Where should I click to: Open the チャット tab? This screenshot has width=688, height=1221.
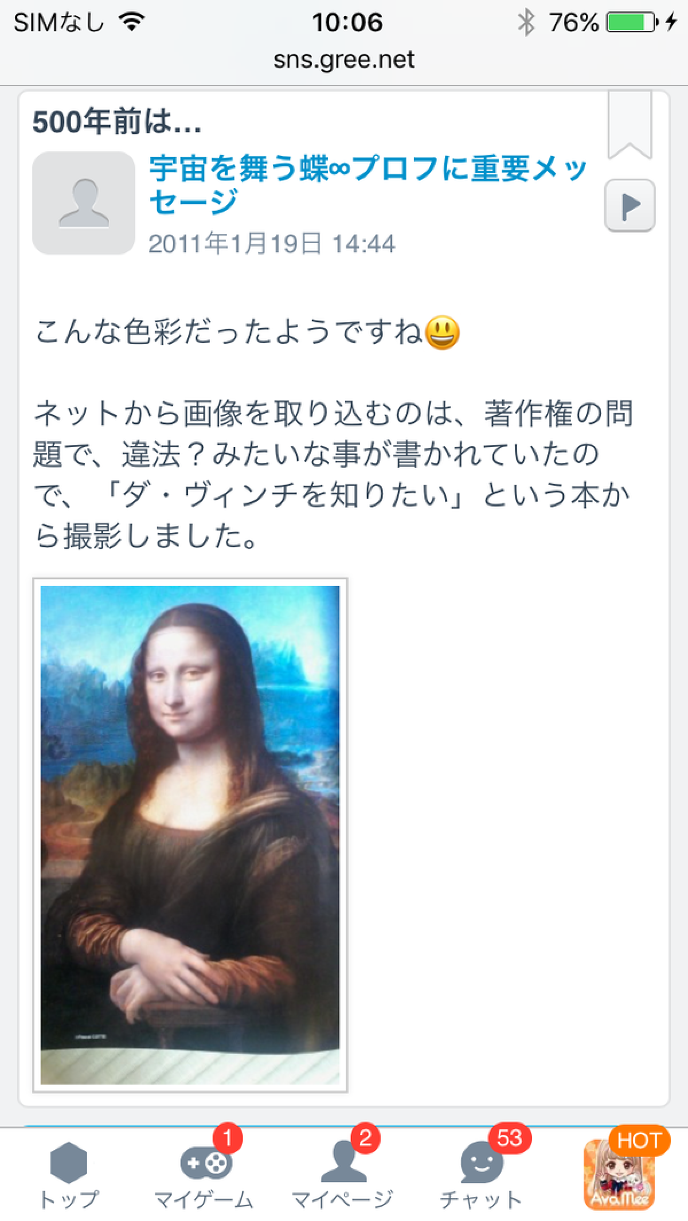[x=482, y=1175]
